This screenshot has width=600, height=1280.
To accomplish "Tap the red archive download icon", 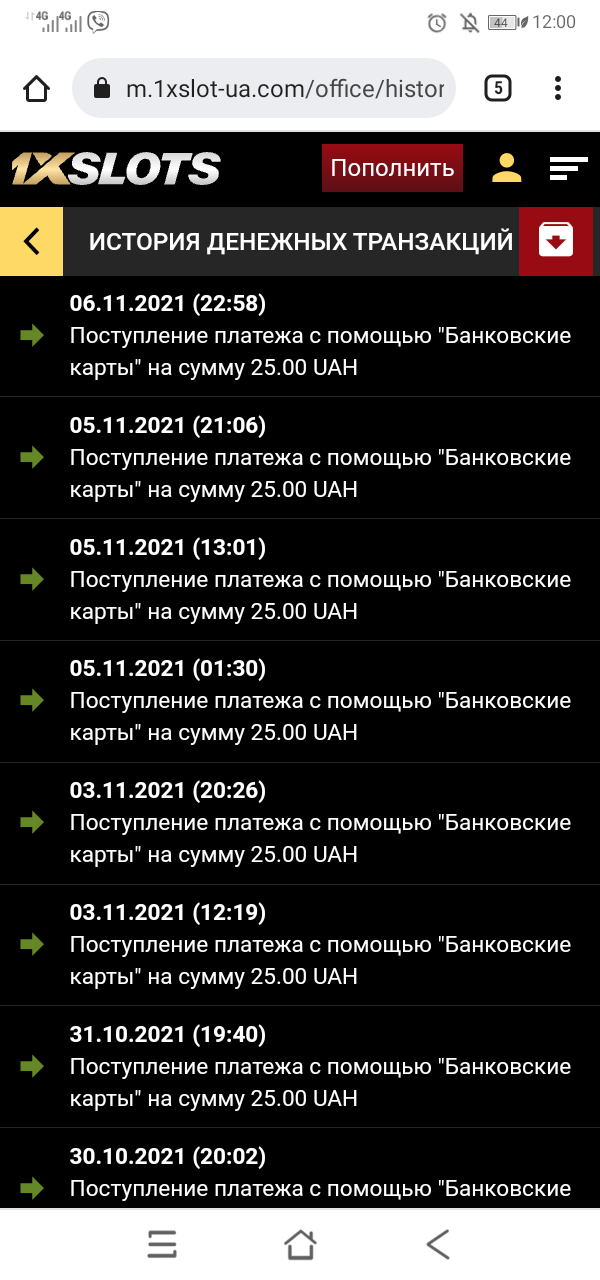I will (557, 241).
